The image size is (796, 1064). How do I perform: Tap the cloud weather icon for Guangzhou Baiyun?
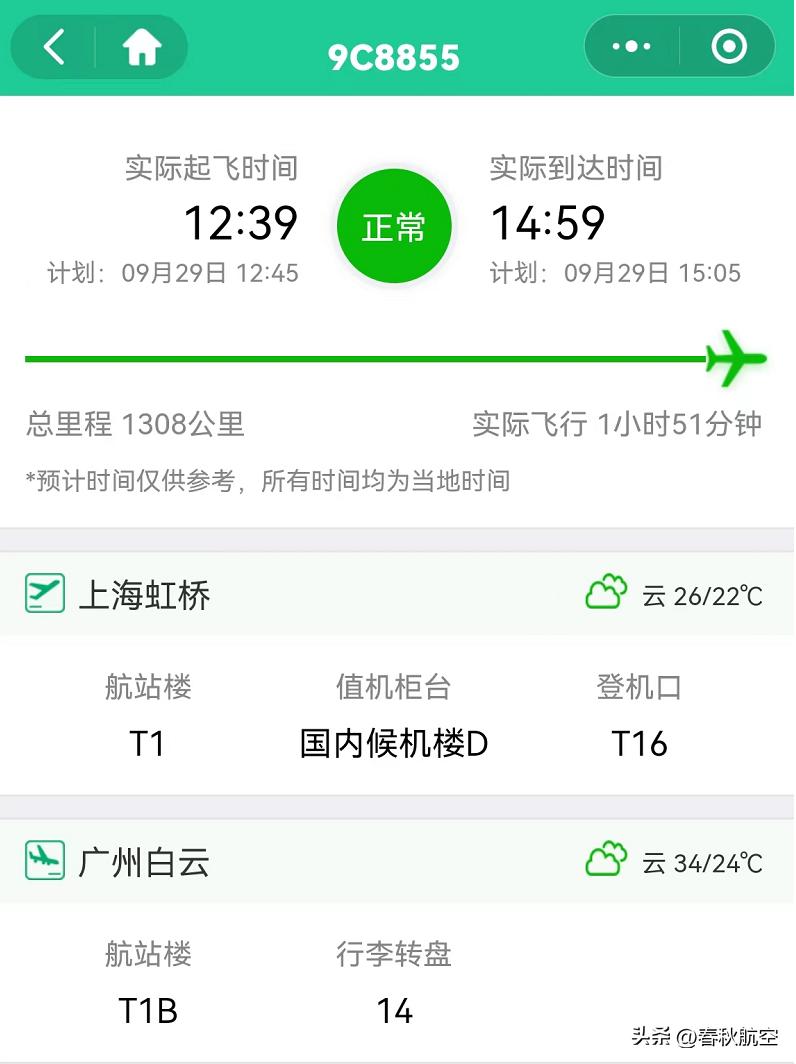pos(604,860)
